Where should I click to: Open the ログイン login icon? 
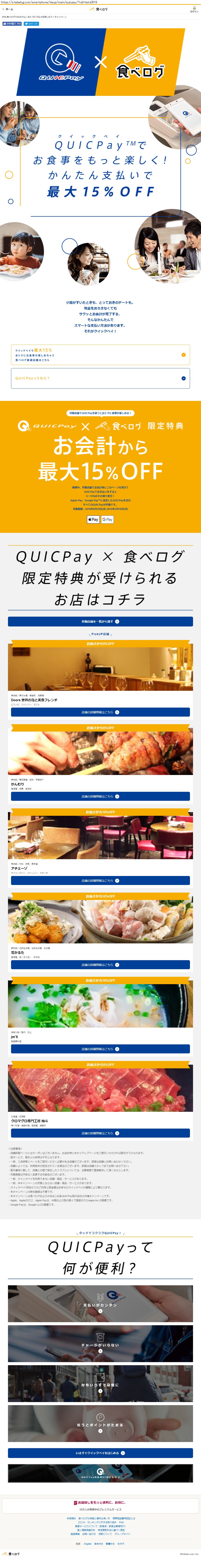[x=194, y=10]
